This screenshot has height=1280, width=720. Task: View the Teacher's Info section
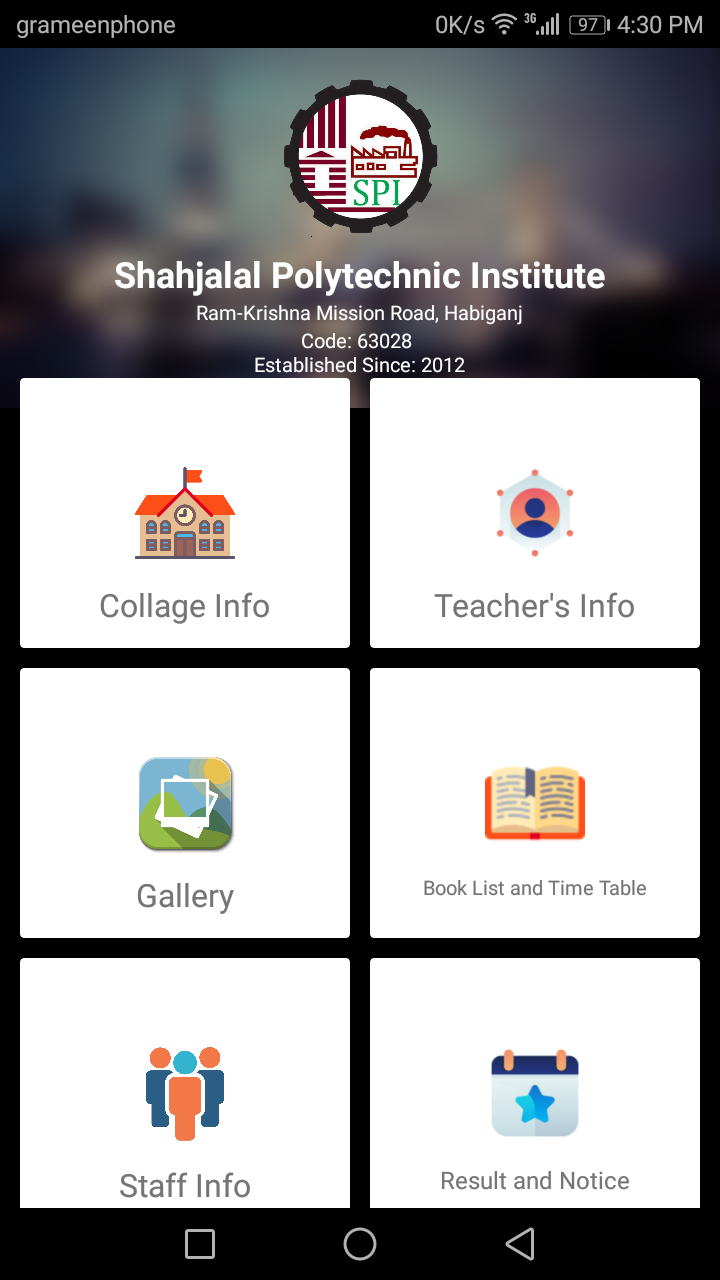point(535,513)
